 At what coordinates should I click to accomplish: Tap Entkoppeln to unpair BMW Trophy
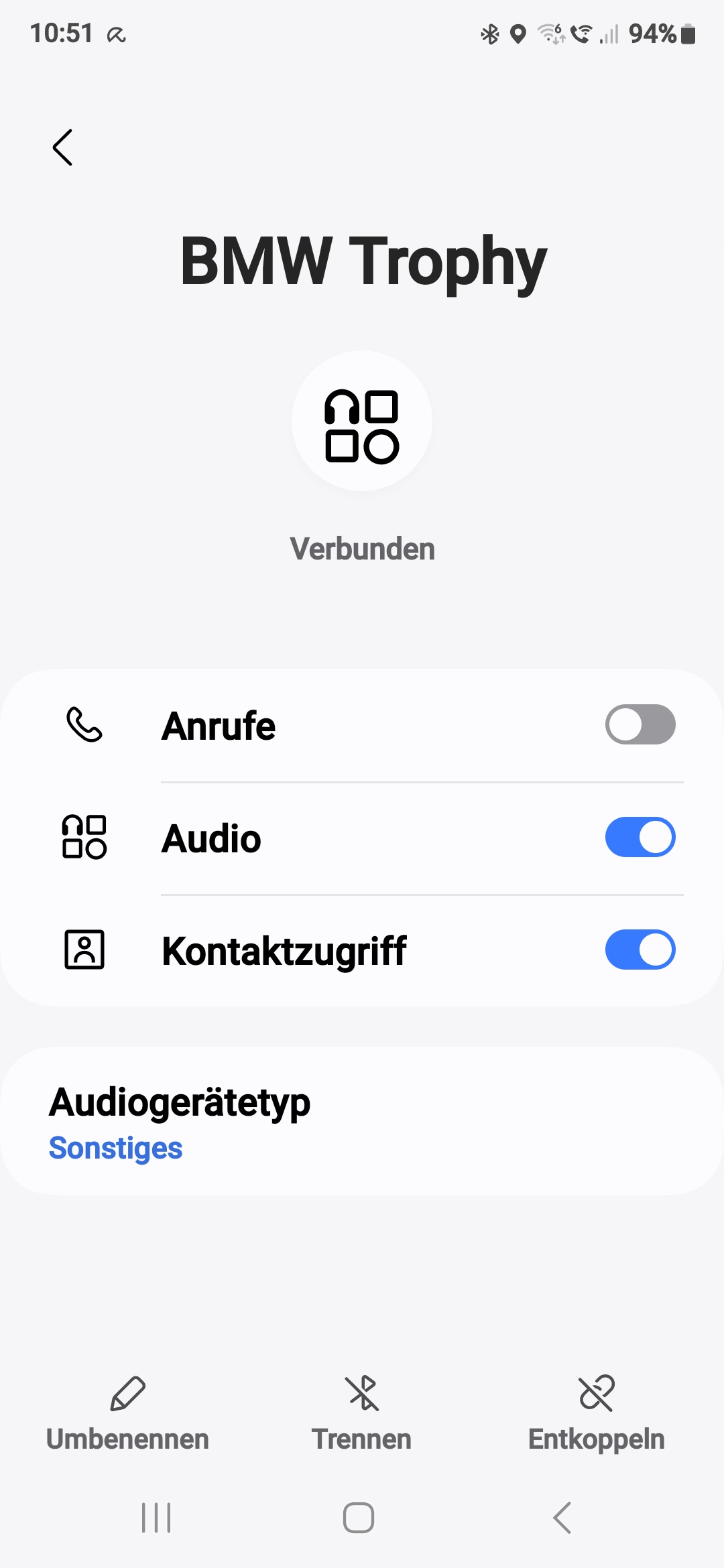[x=597, y=1413]
